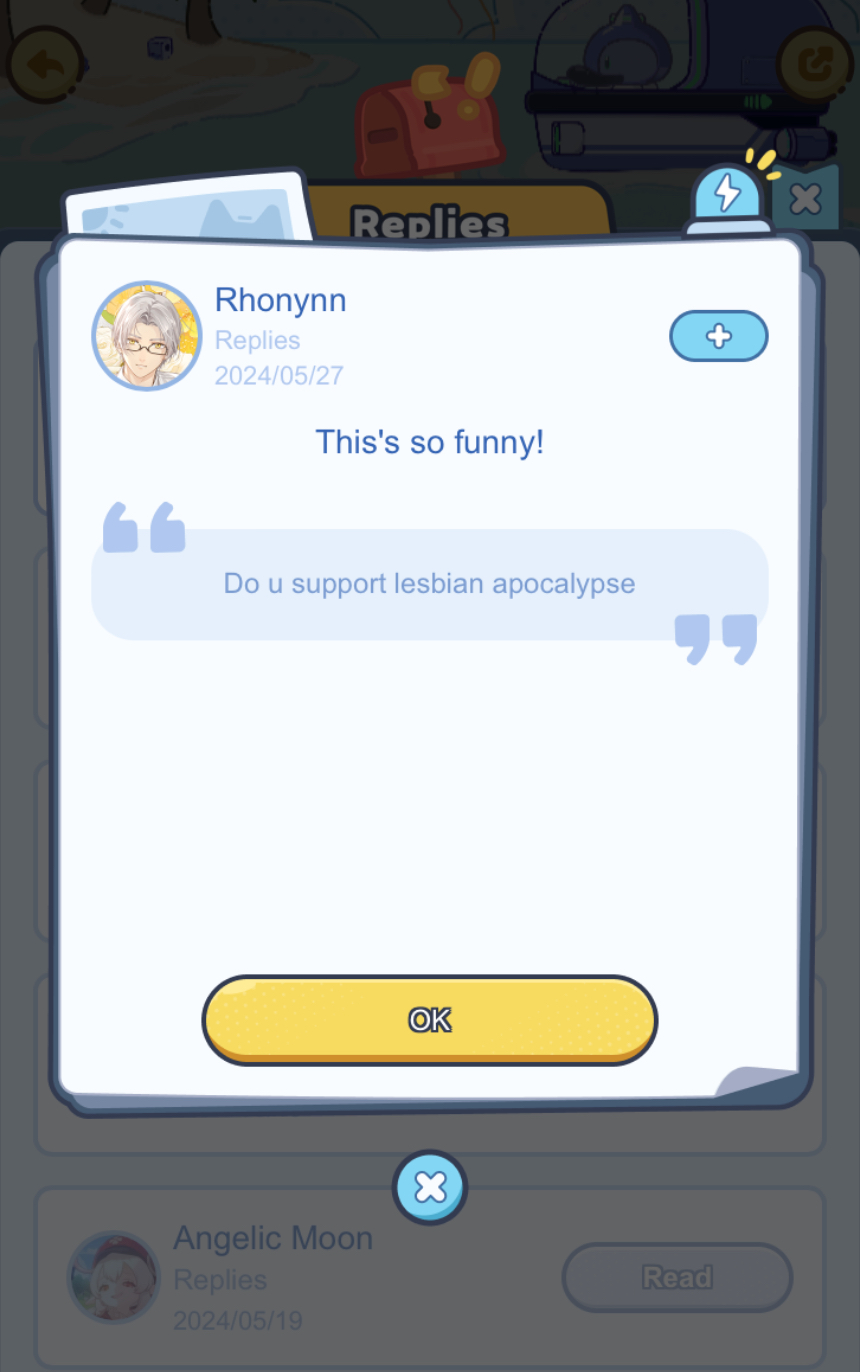Close the Replies panel with the gray X
Image resolution: width=860 pixels, height=1372 pixels.
(805, 198)
